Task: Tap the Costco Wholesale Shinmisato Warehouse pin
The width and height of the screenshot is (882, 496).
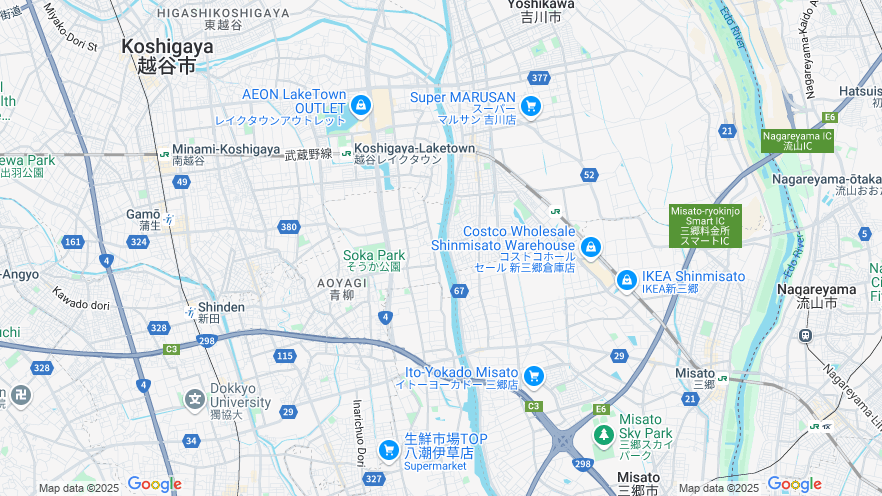Action: click(591, 245)
